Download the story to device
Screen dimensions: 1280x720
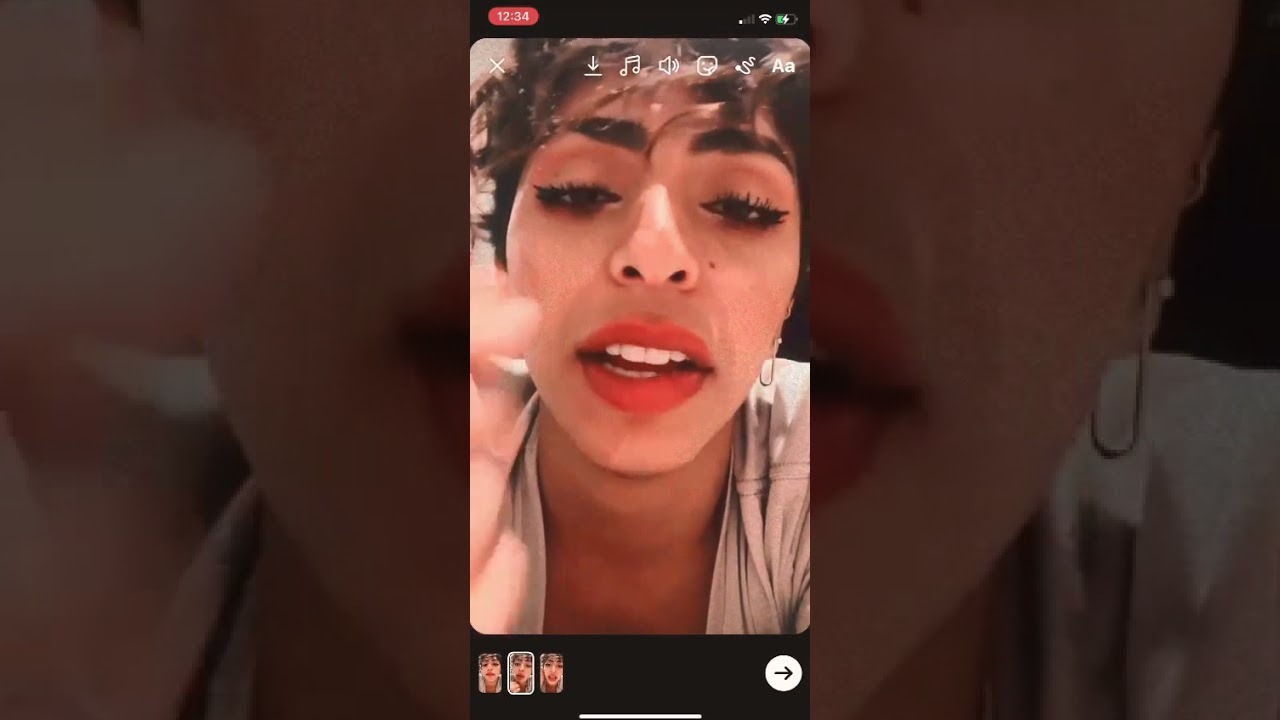coord(593,66)
